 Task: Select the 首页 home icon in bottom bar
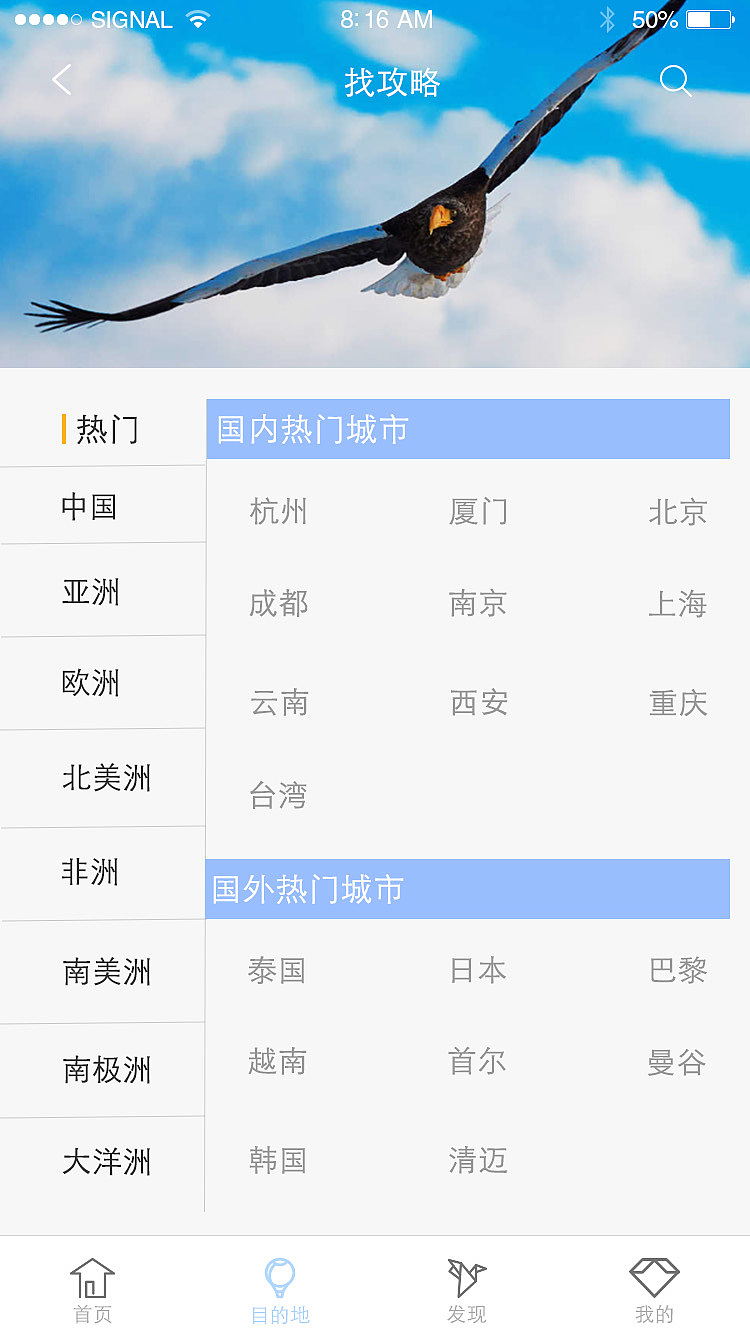[x=92, y=1283]
